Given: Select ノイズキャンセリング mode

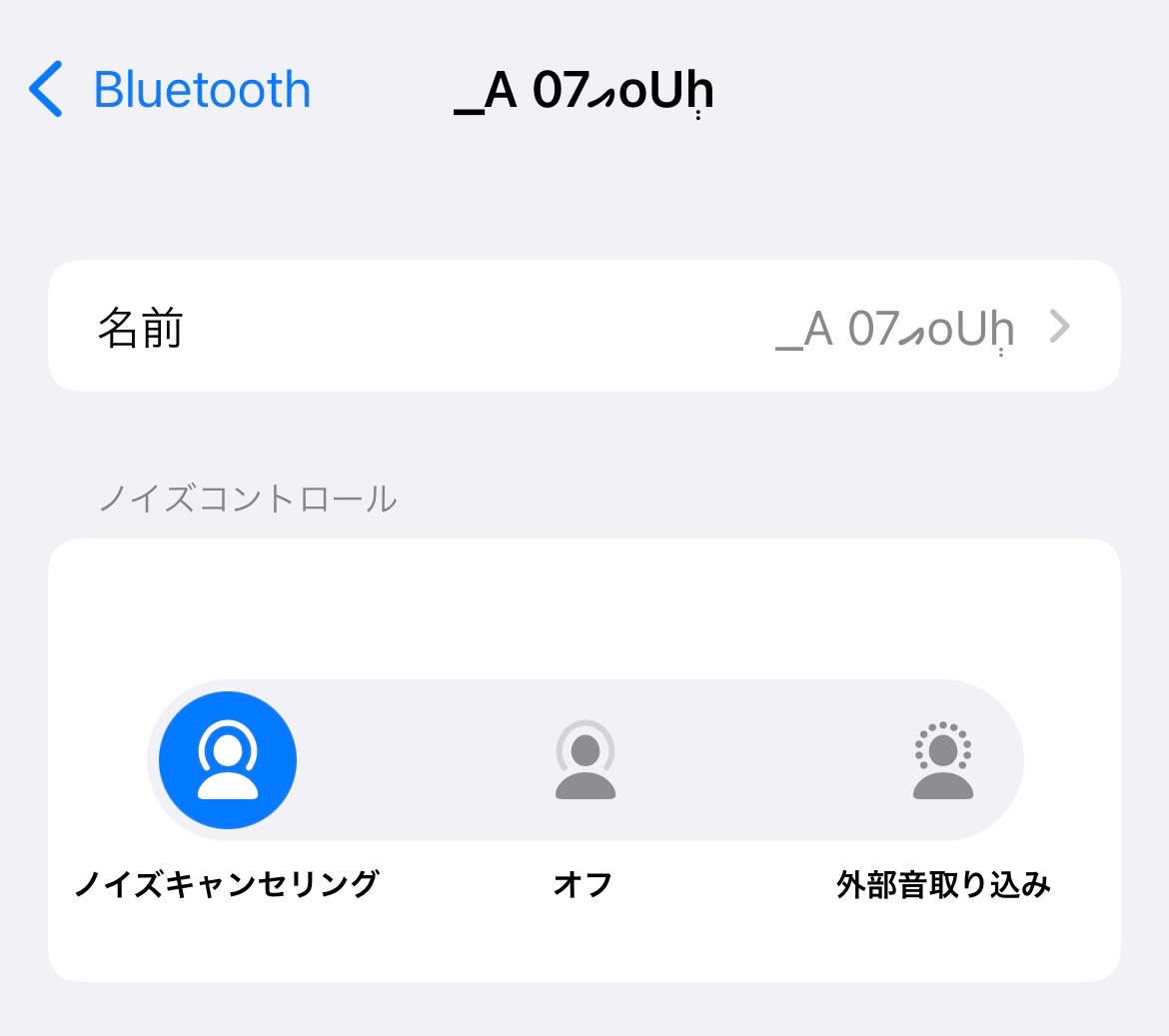Looking at the screenshot, I should pos(228,760).
